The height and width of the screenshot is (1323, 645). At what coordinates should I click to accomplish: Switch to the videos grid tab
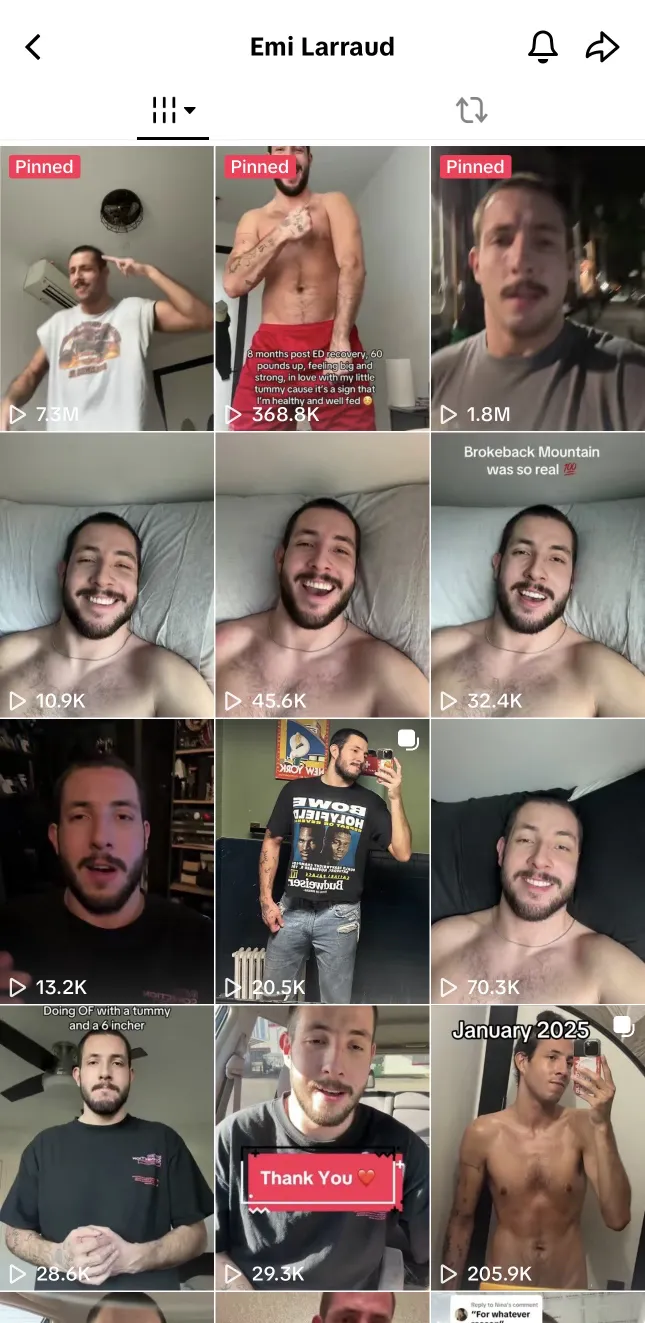click(173, 110)
